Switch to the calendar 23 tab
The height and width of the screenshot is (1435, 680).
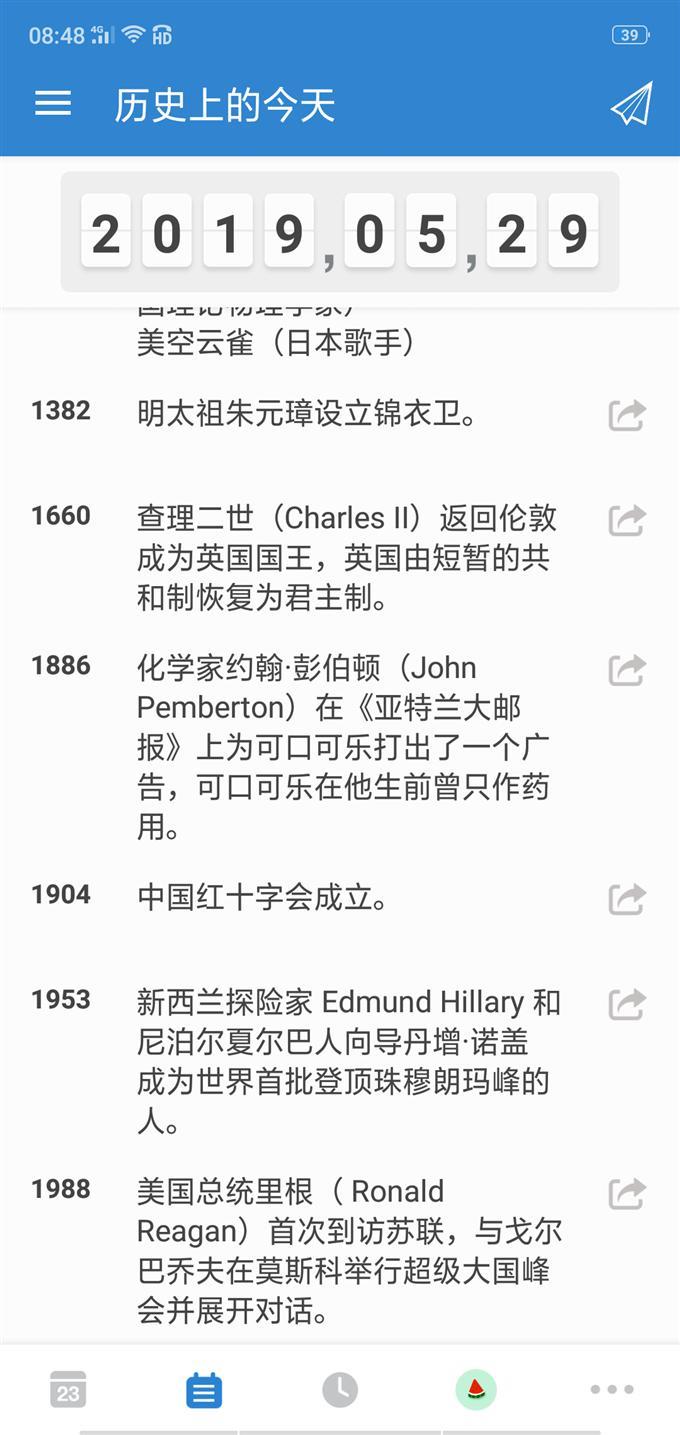click(68, 1390)
